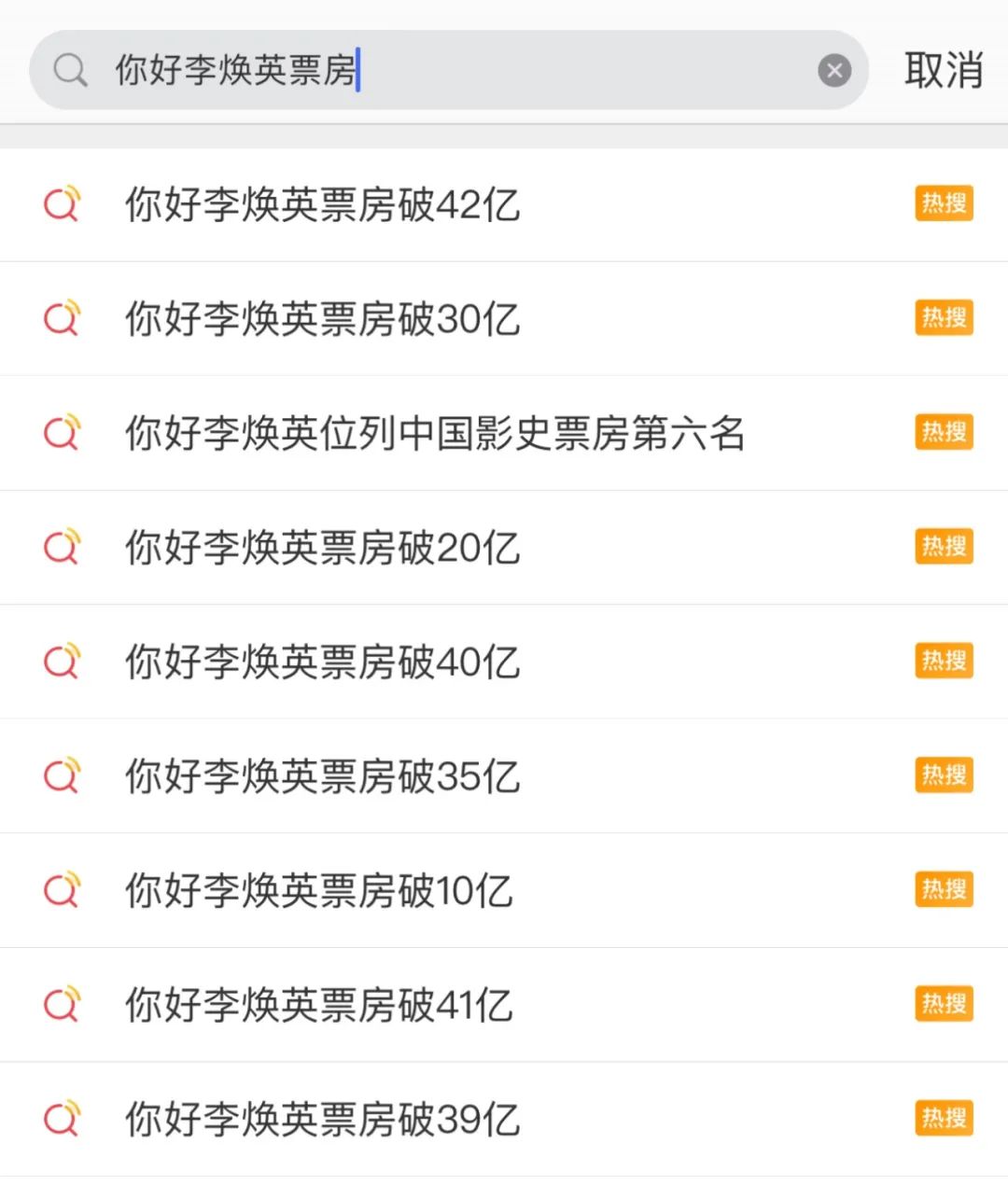Open suggestion 你好李焕英票房破35亿
The height and width of the screenshot is (1185, 1008).
pyautogui.click(x=322, y=775)
